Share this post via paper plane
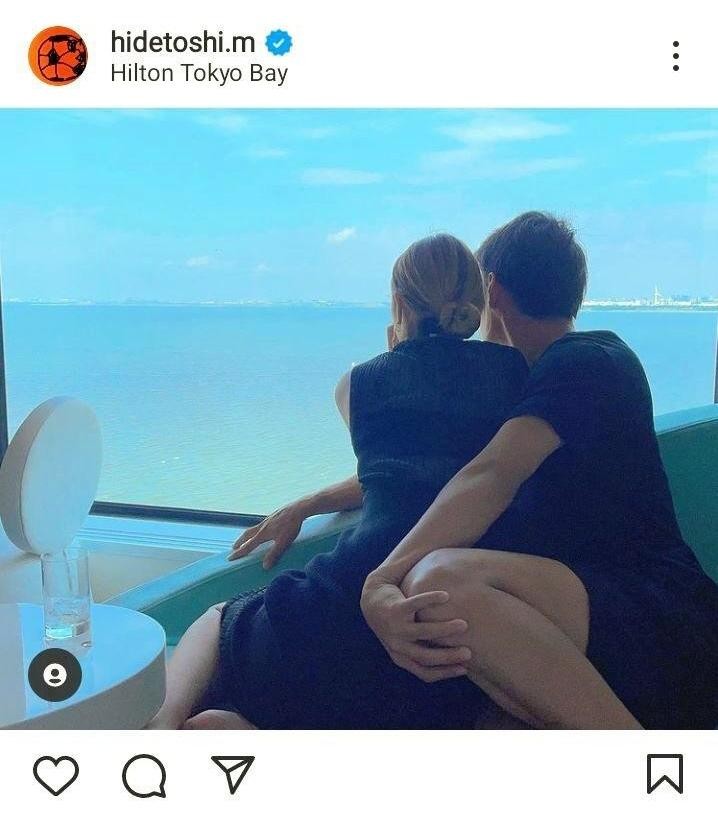This screenshot has height=816, width=718. click(x=232, y=774)
